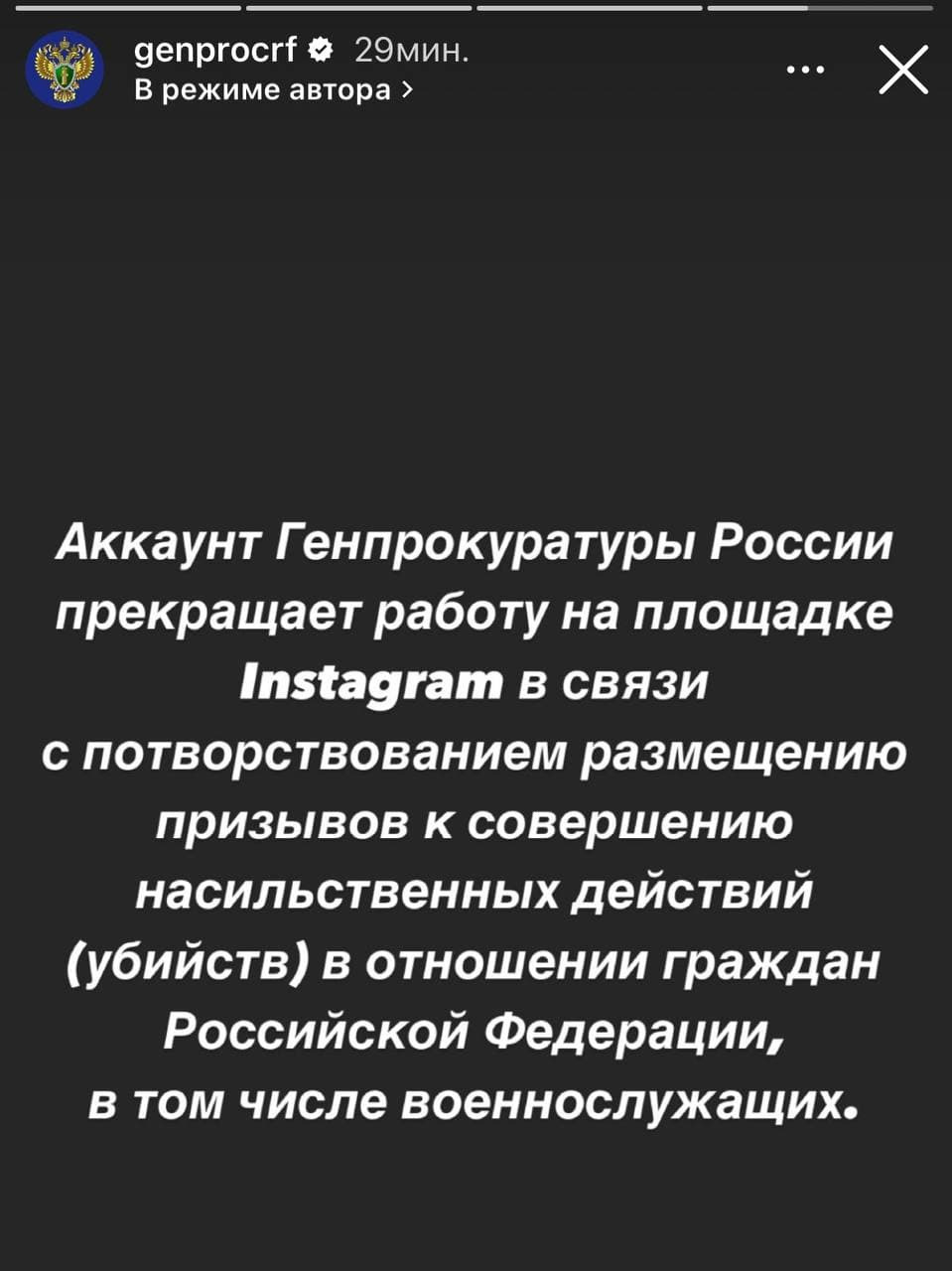The width and height of the screenshot is (952, 1271).
Task: Open the 'В режиме автора' link
Action: pyautogui.click(x=273, y=90)
